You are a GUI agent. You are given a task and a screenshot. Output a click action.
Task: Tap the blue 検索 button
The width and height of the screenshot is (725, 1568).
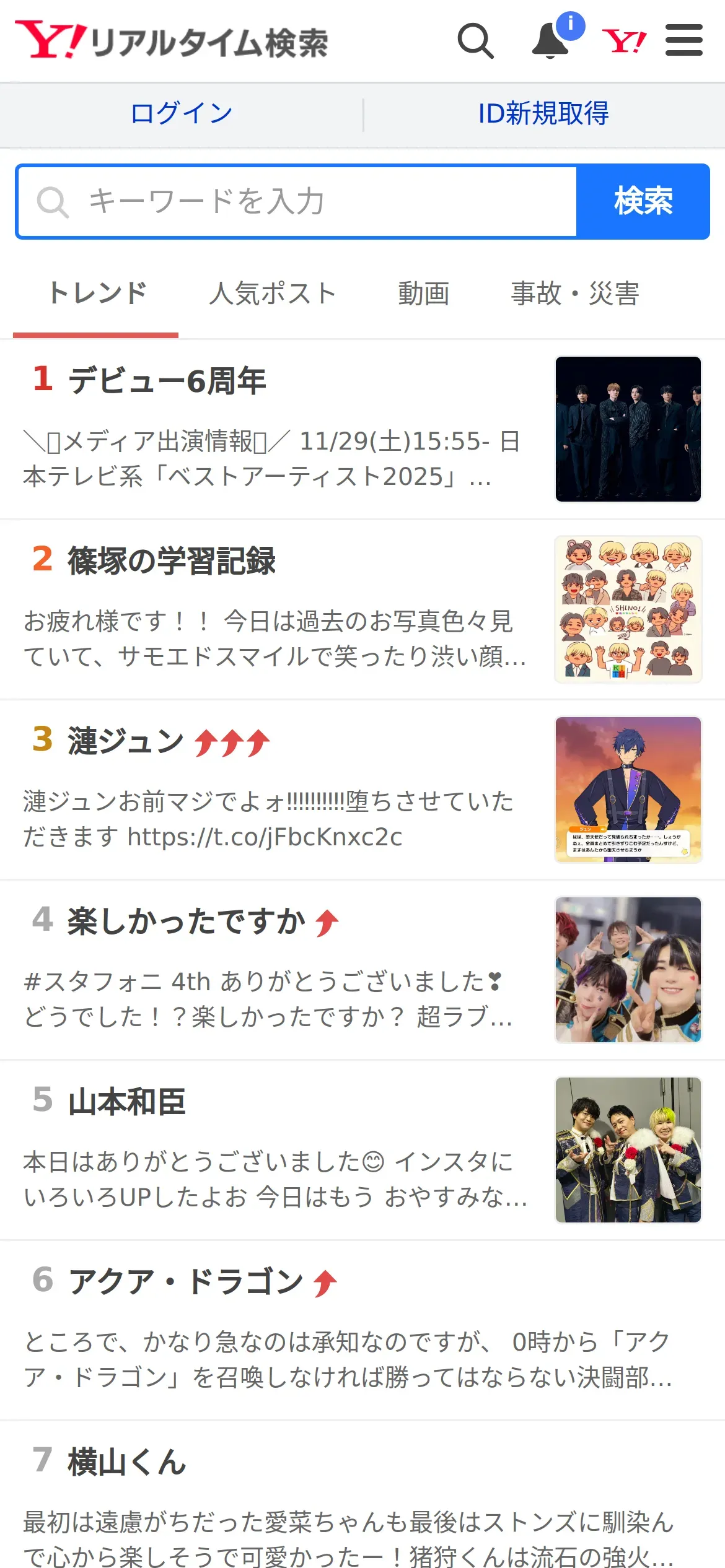point(643,202)
